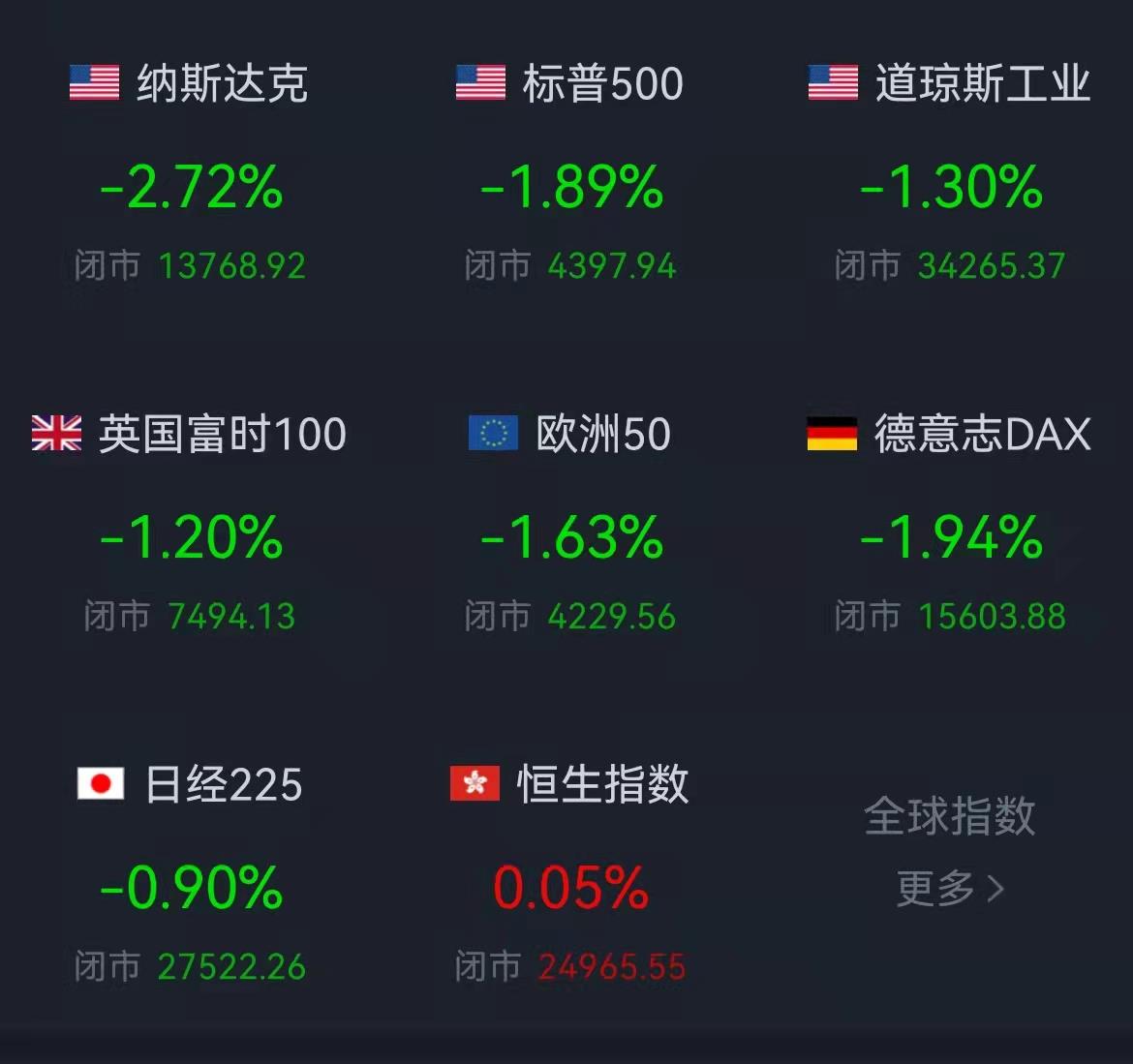
Task: Open the 德意志DAX index card
Action: [950, 525]
